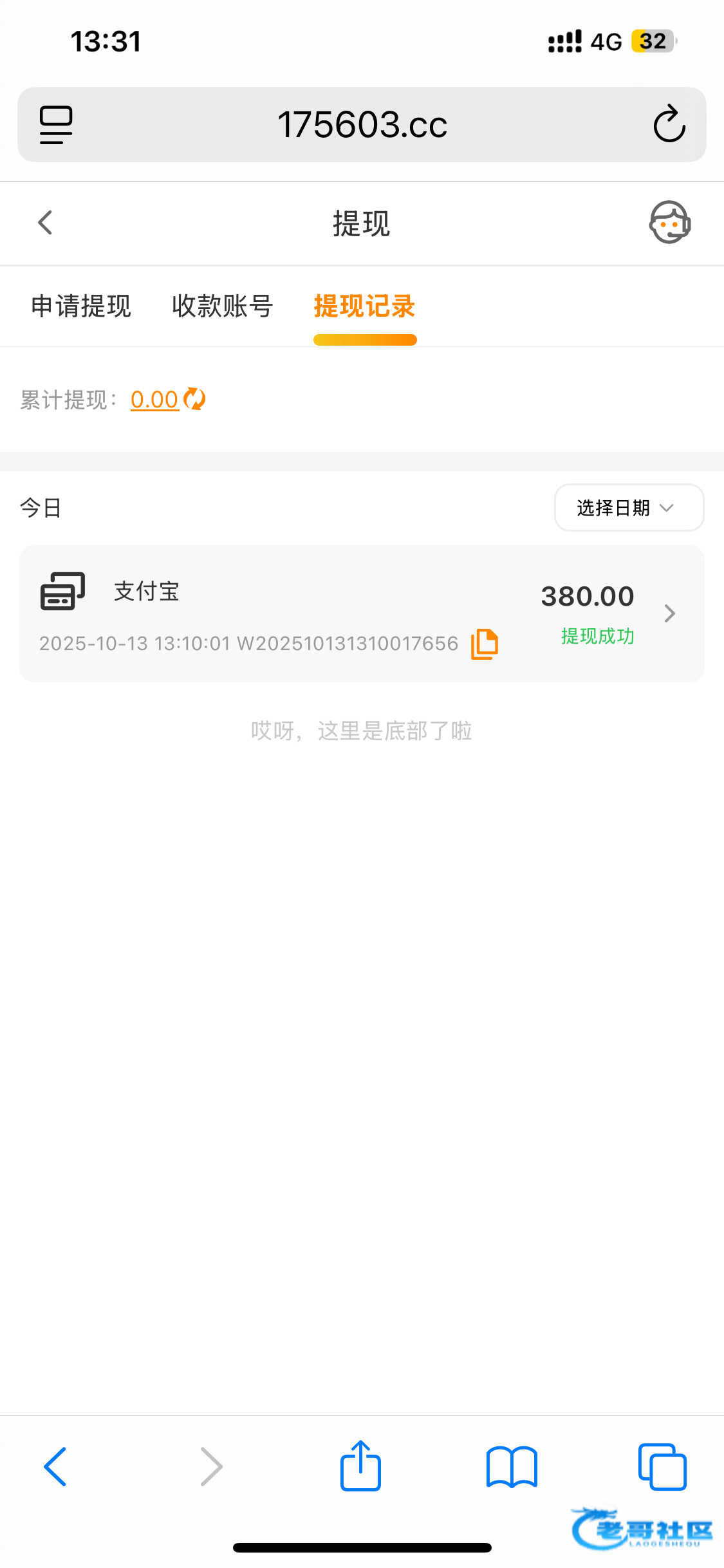
Task: Tap the 175603.cc address bar
Action: [362, 124]
